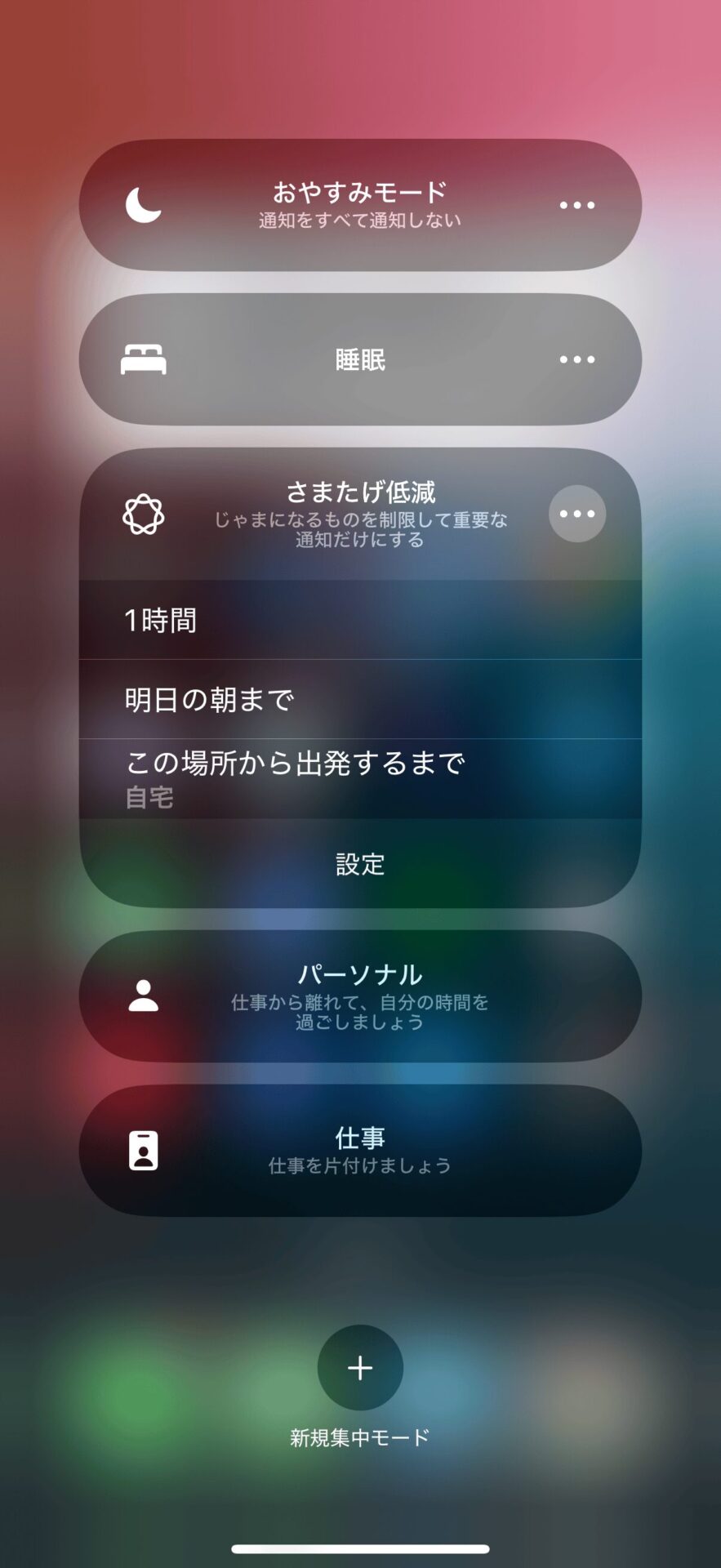Open 設定 for さまたげ低減
Screen dimensions: 721x1568
tap(359, 864)
